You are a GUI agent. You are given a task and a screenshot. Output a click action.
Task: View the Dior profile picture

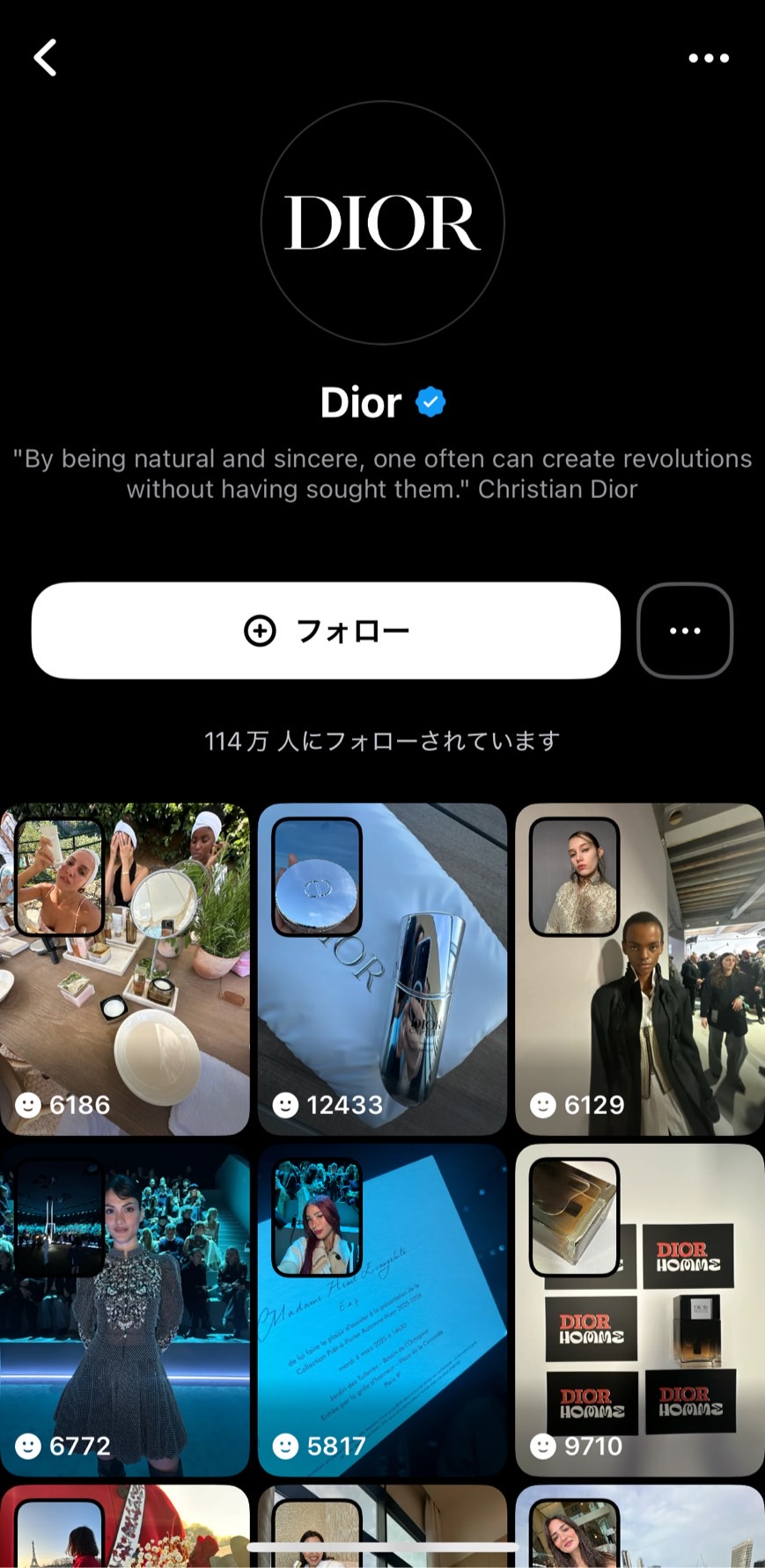pyautogui.click(x=382, y=223)
